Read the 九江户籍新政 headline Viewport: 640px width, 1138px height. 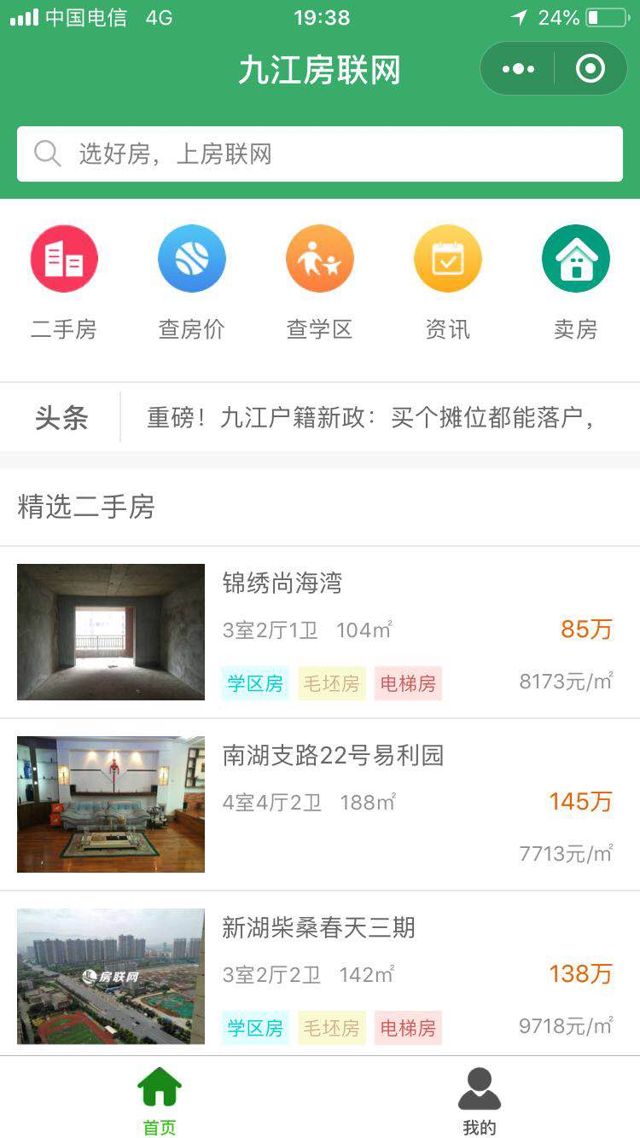coord(370,417)
